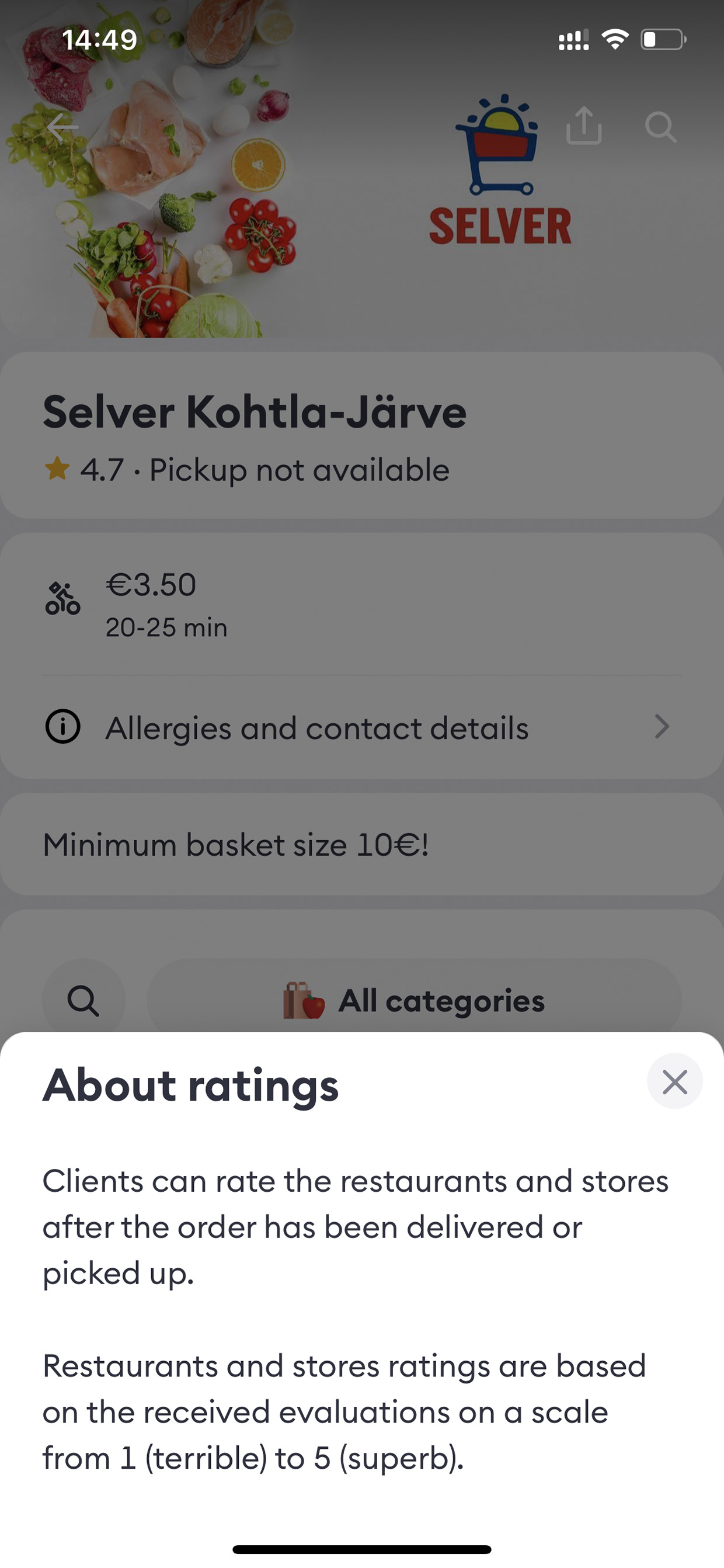Viewport: 724px width, 1568px height.
Task: Go back with the arrow icon
Action: tap(62, 127)
